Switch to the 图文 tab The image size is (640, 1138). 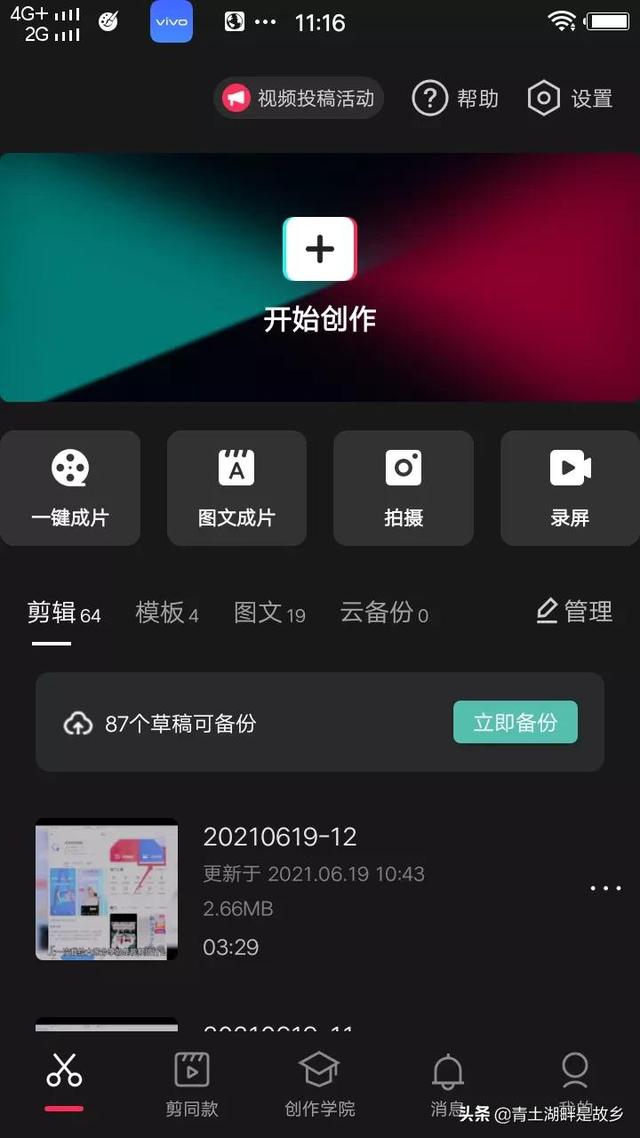pyautogui.click(x=268, y=613)
